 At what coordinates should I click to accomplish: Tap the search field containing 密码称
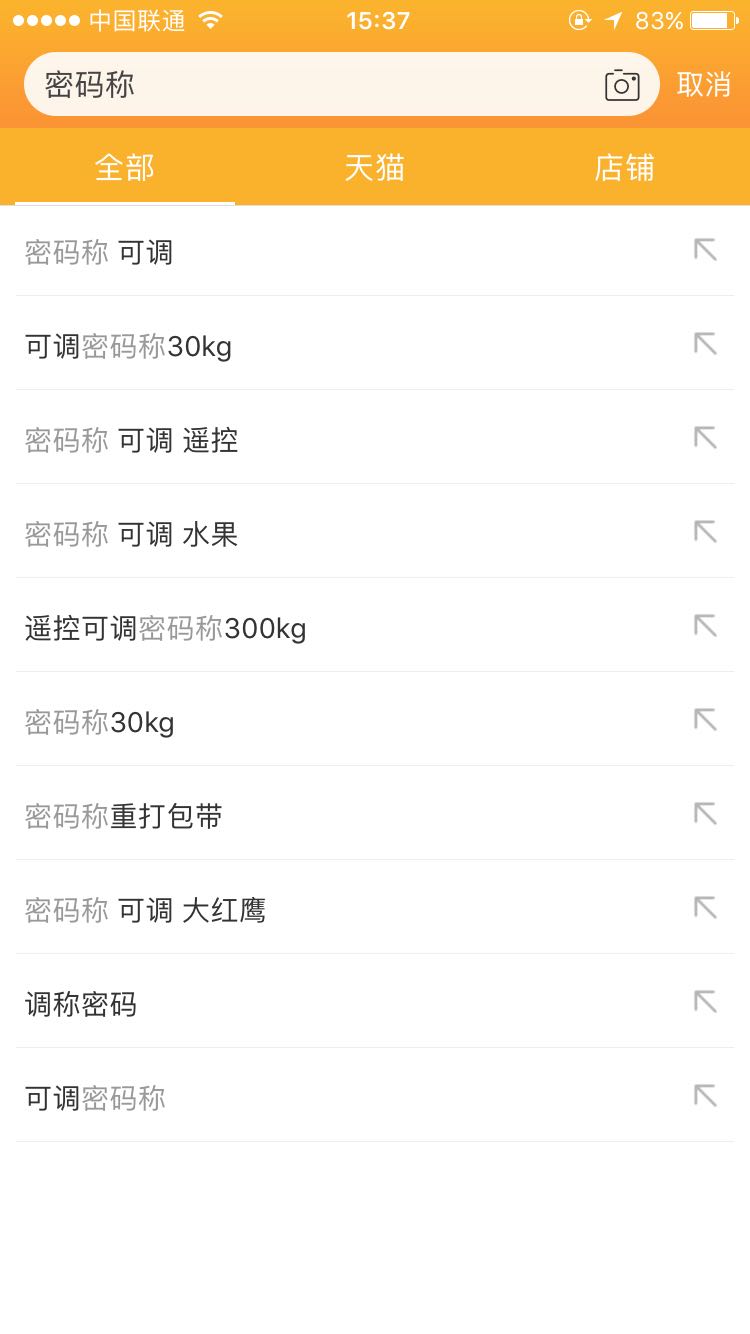310,85
